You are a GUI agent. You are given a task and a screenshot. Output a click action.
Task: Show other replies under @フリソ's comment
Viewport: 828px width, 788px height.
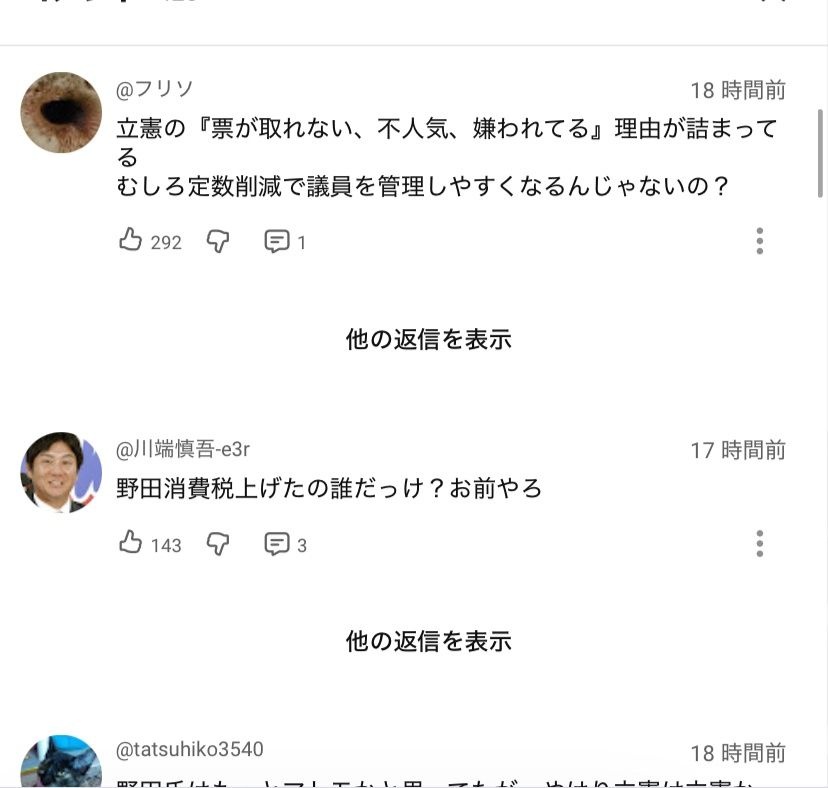click(x=428, y=339)
